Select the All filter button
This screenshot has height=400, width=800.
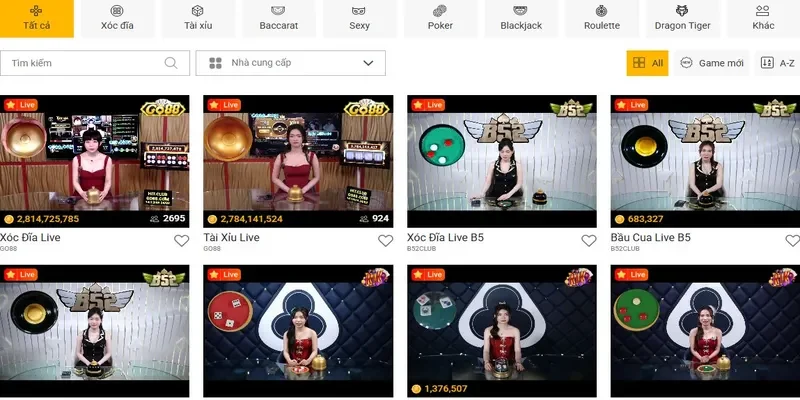647,63
